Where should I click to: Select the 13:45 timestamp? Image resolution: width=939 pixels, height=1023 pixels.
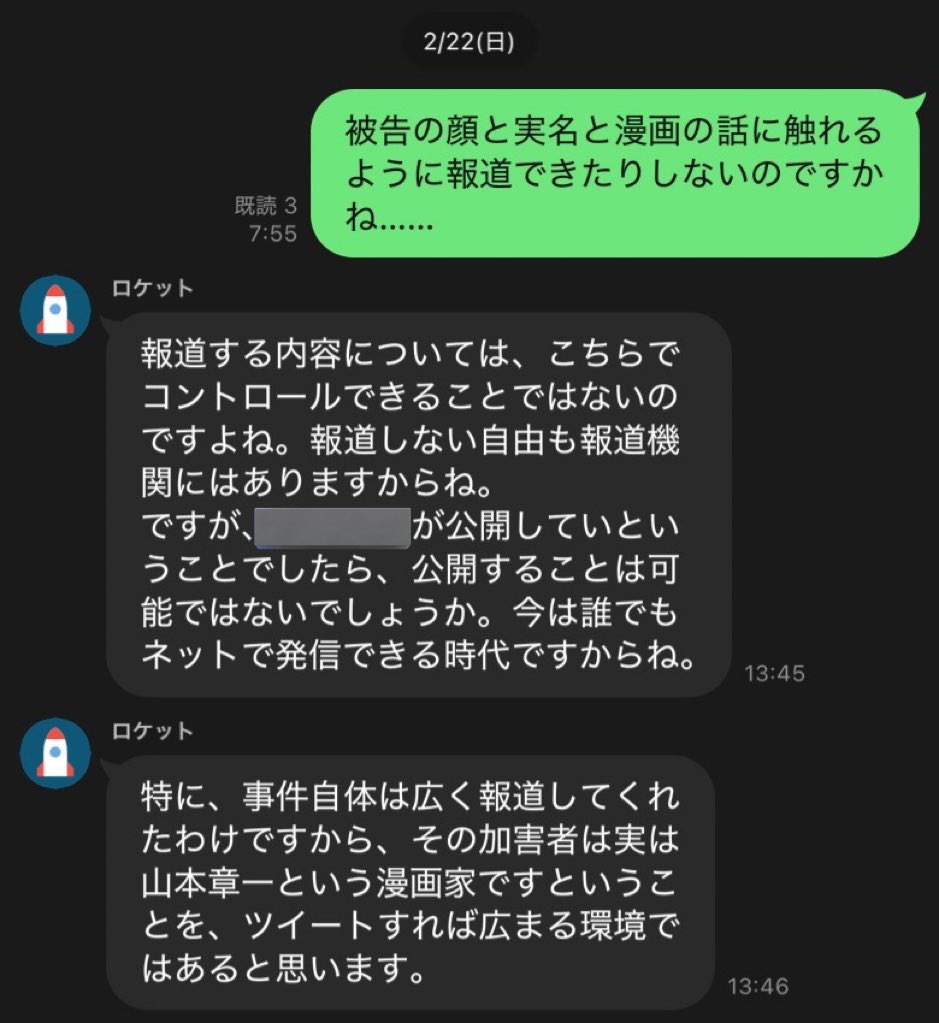775,673
